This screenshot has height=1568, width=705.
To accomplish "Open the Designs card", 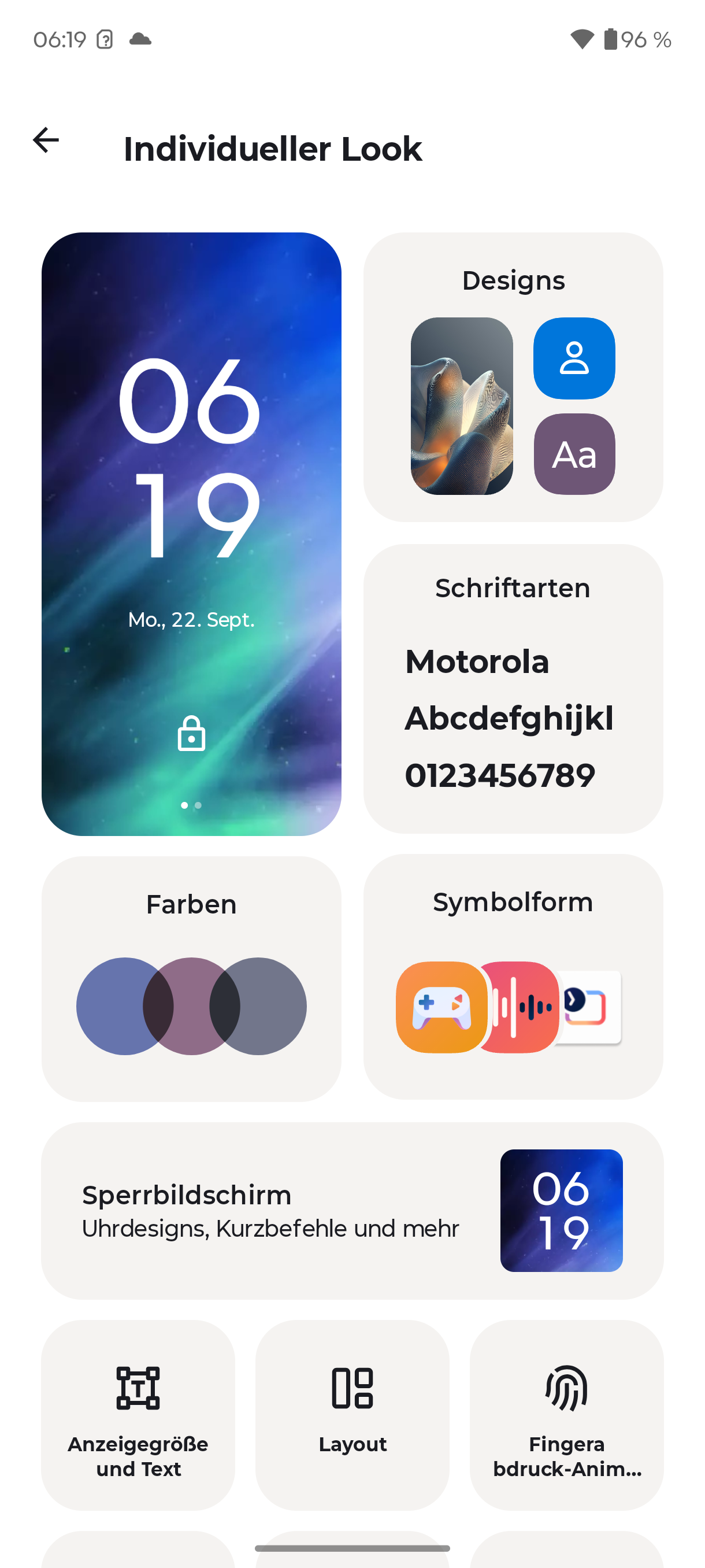I will (513, 376).
